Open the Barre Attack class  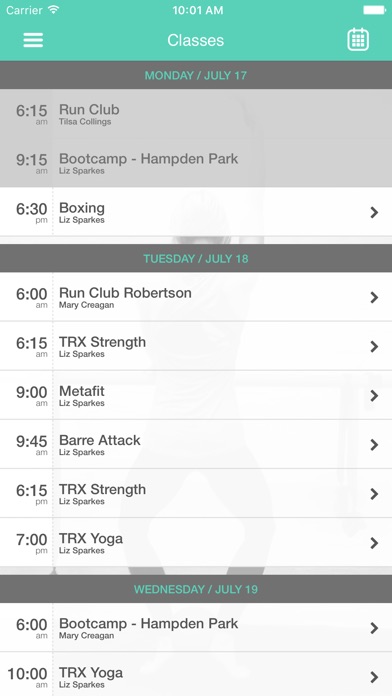tap(196, 444)
